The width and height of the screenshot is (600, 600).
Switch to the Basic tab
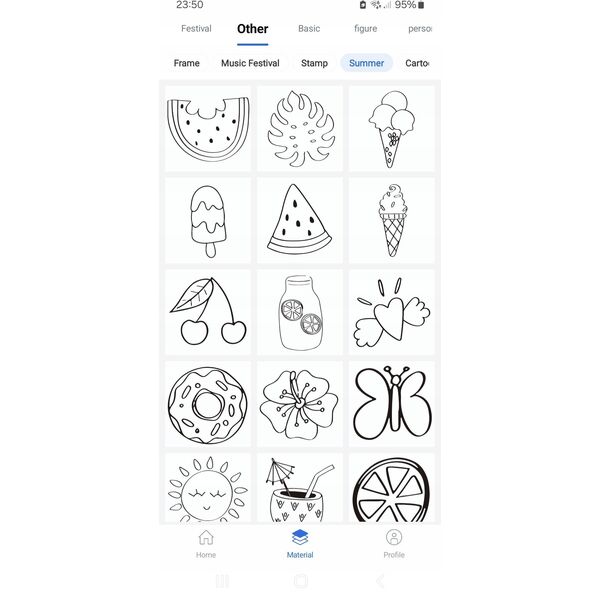[x=309, y=29]
